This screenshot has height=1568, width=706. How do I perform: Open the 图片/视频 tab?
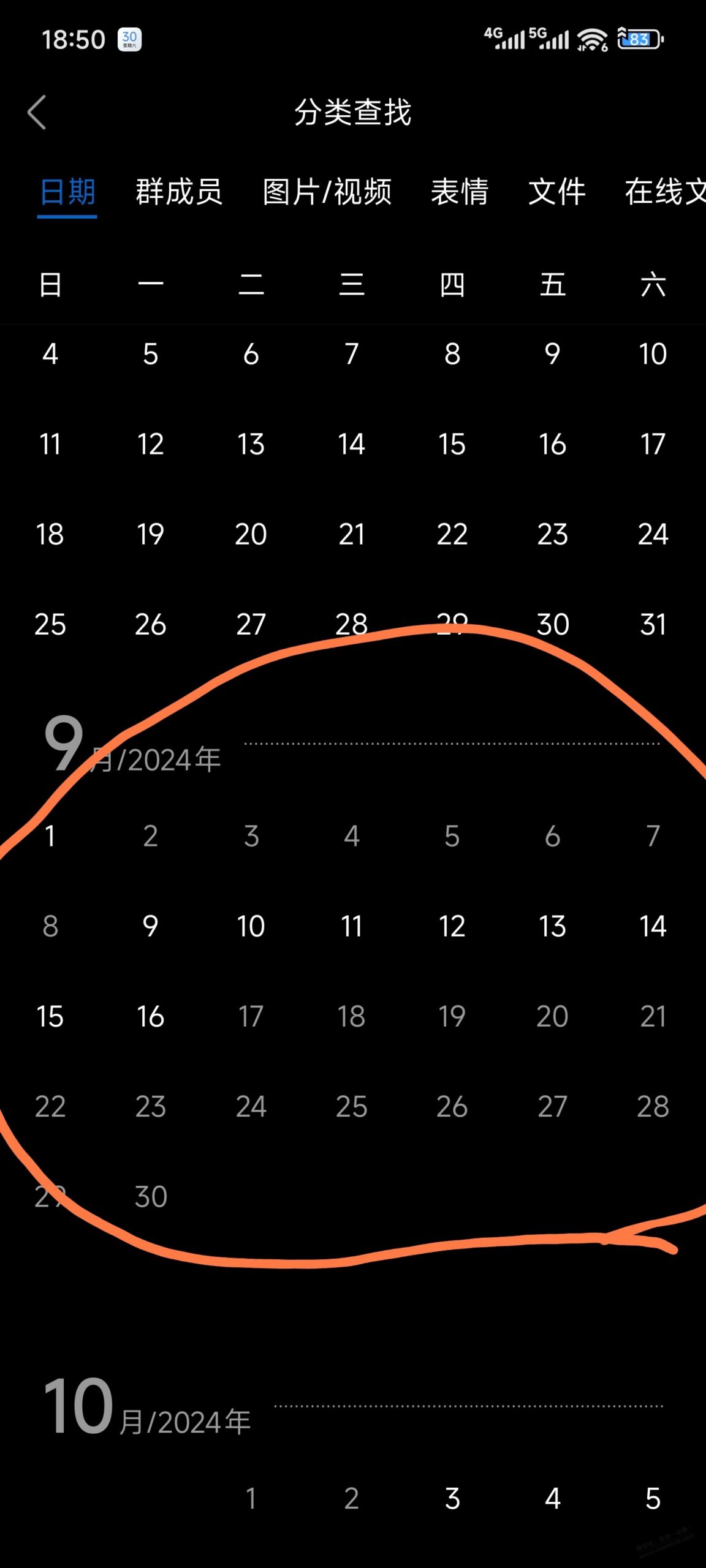point(327,192)
